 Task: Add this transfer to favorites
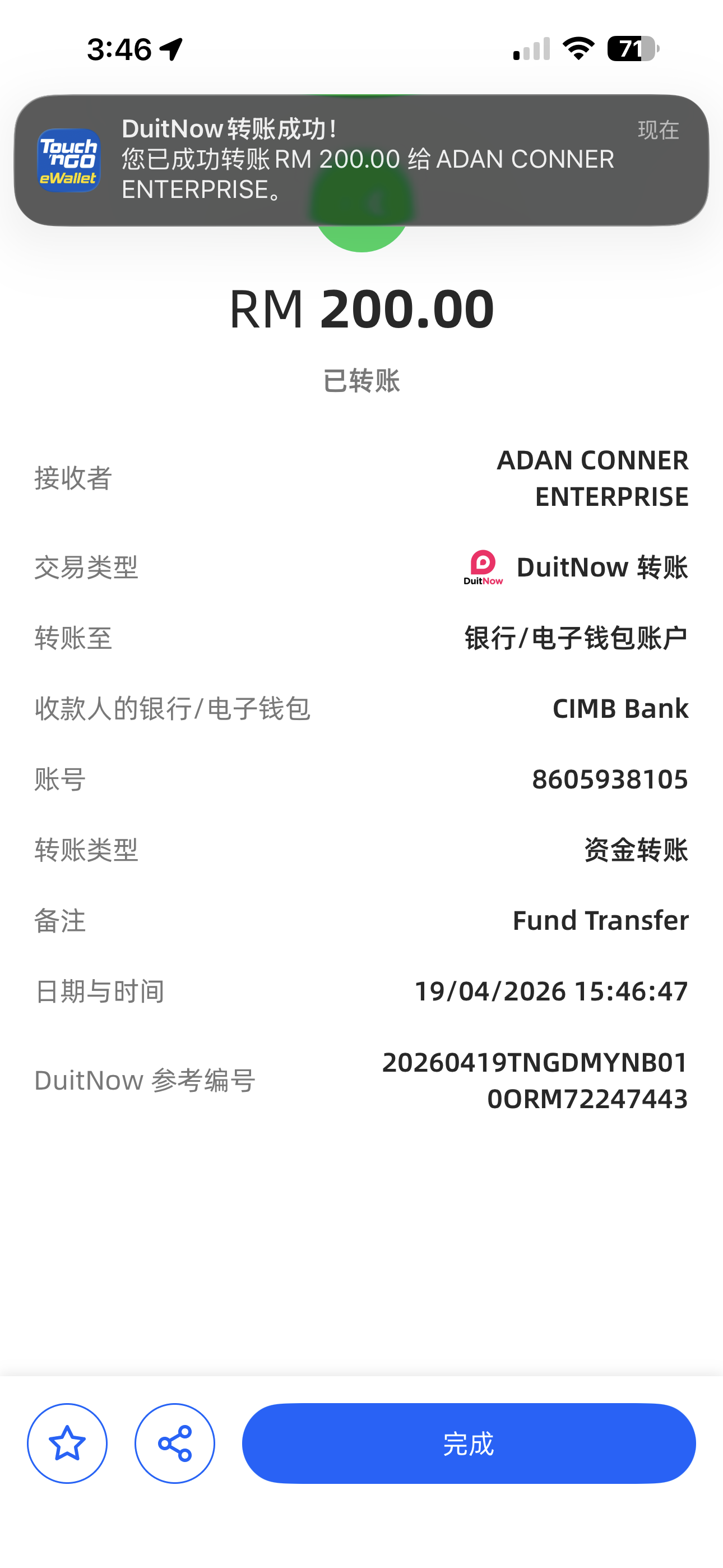[x=67, y=1443]
